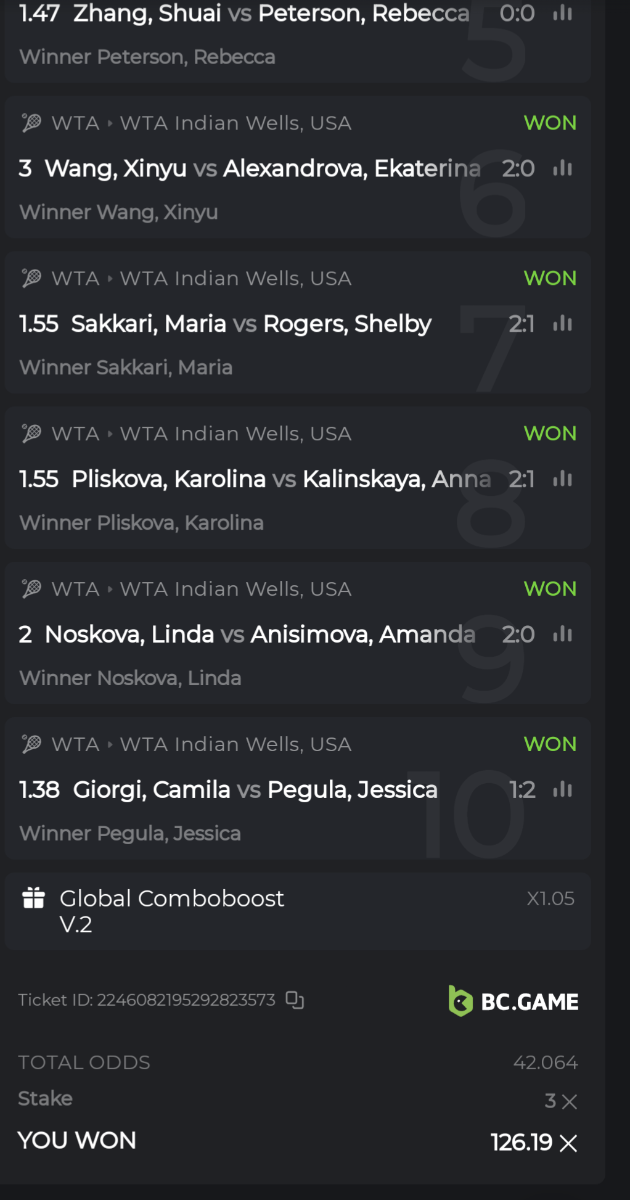The image size is (630, 1200).
Task: Open stats for Noskova vs Anisimova match
Action: (x=563, y=634)
